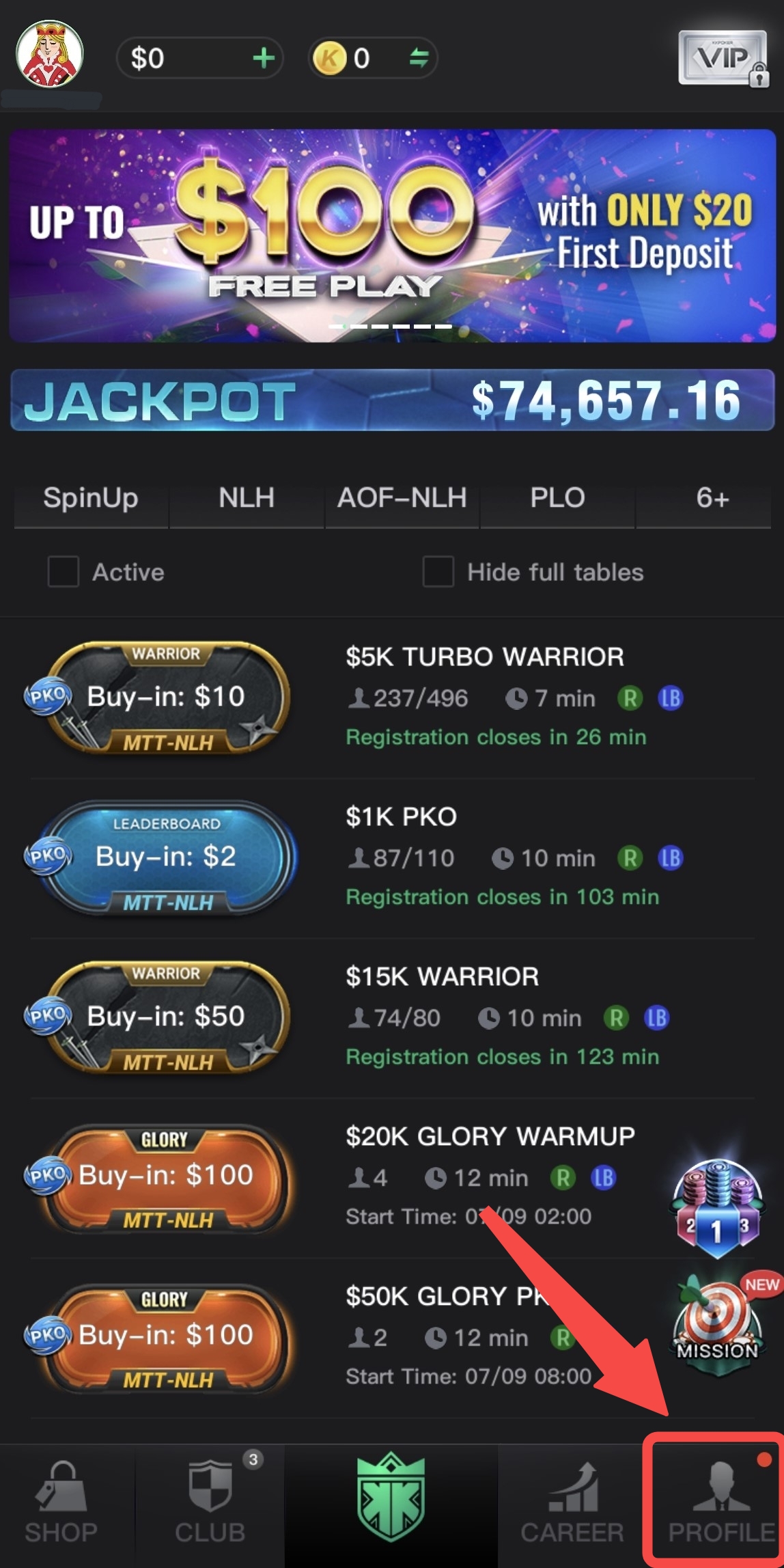View the Jackpot details
This screenshot has height=1568, width=784.
point(392,400)
